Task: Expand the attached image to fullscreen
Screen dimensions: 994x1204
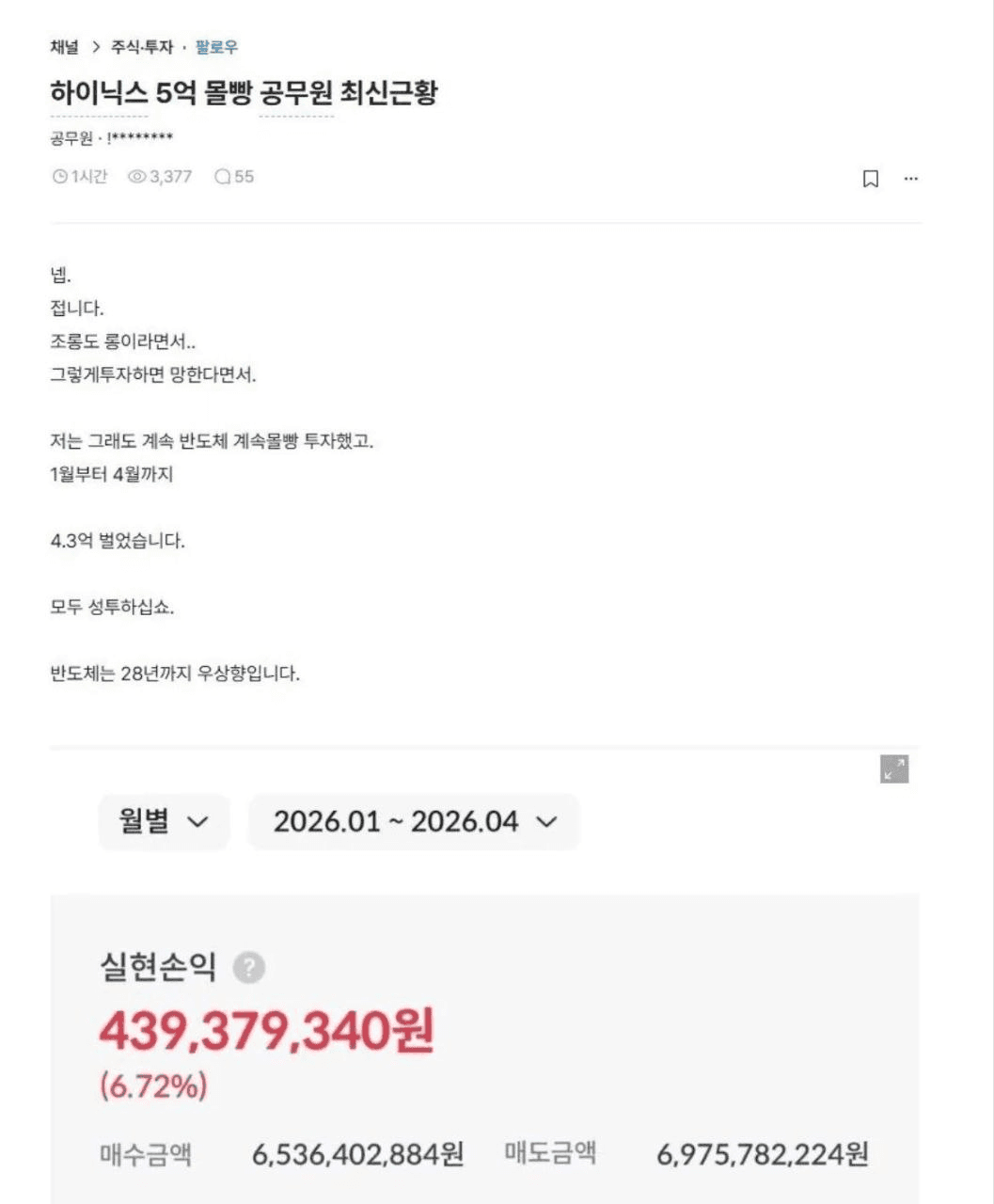Action: point(894,769)
